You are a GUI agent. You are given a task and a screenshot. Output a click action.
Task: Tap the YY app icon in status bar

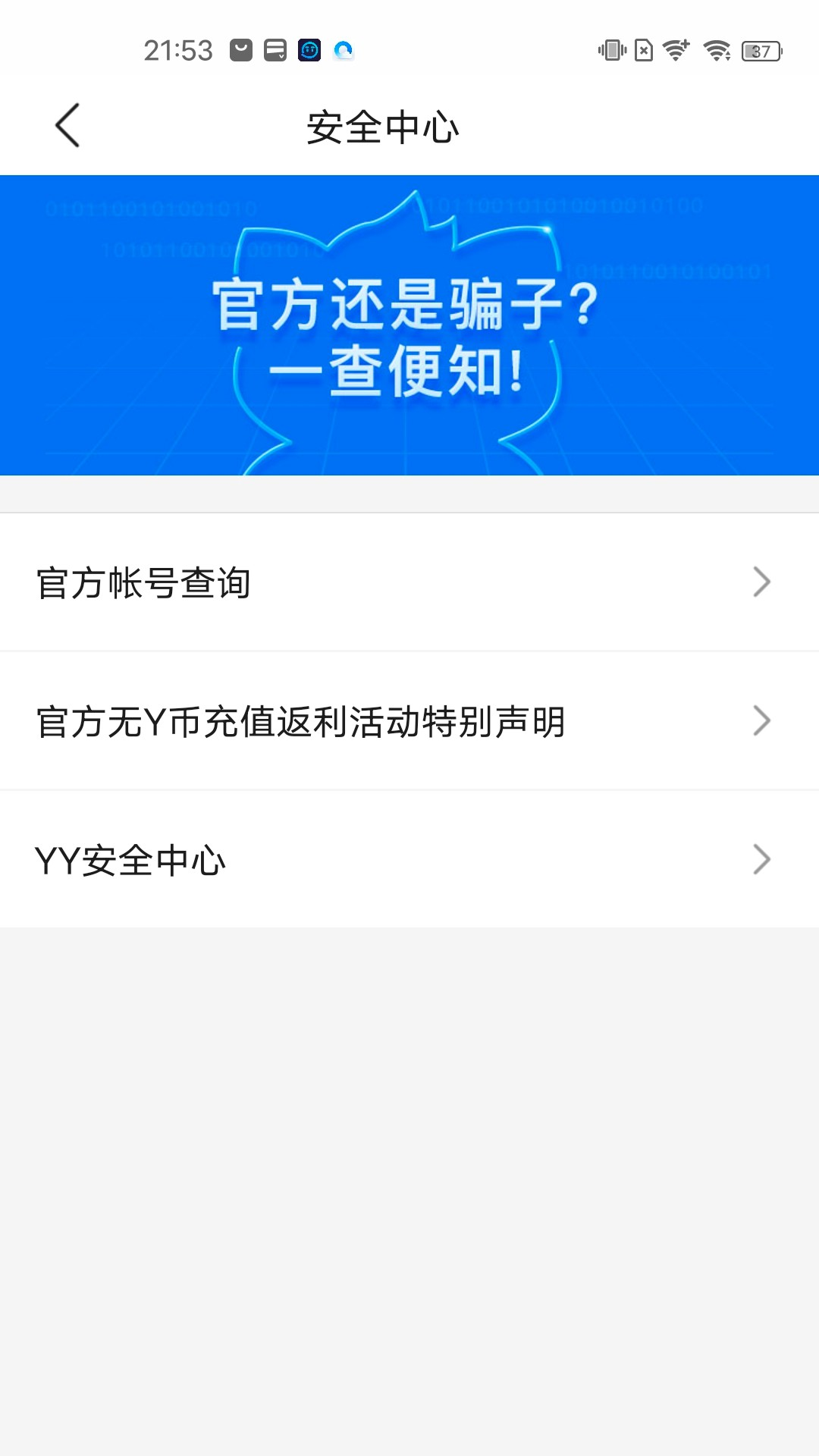tap(308, 50)
